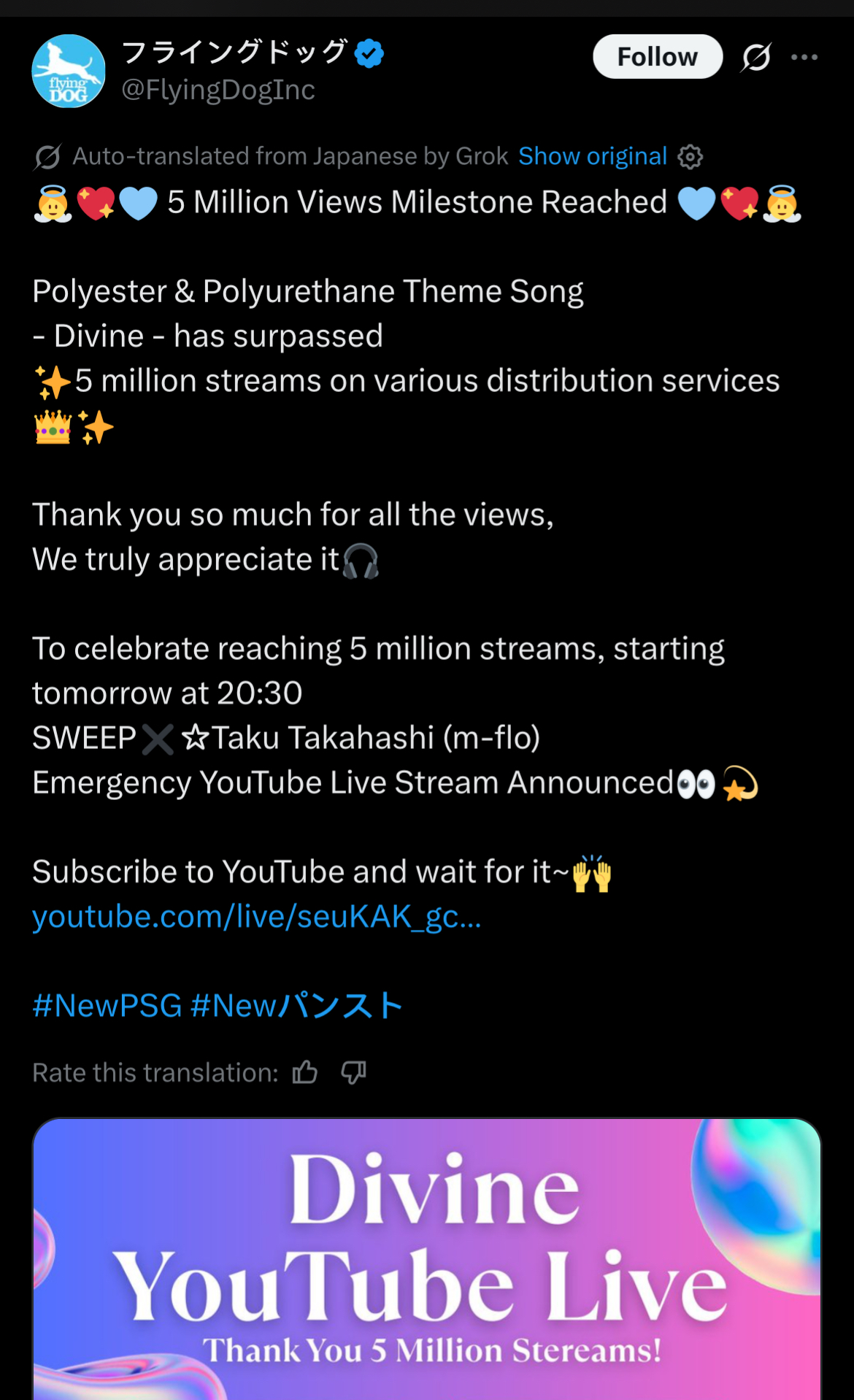Open the post's three-dot overflow menu

804,57
